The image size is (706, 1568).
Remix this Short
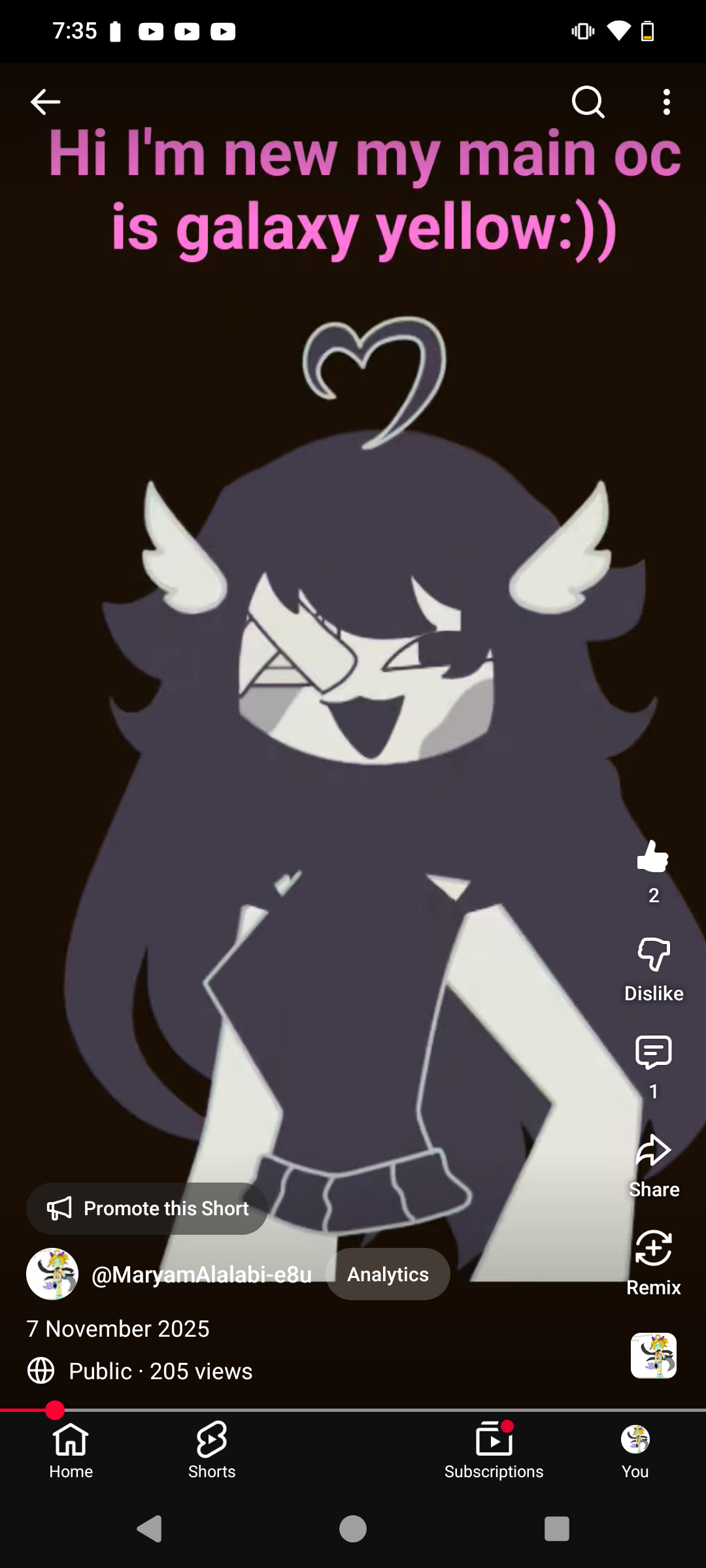click(x=653, y=1249)
